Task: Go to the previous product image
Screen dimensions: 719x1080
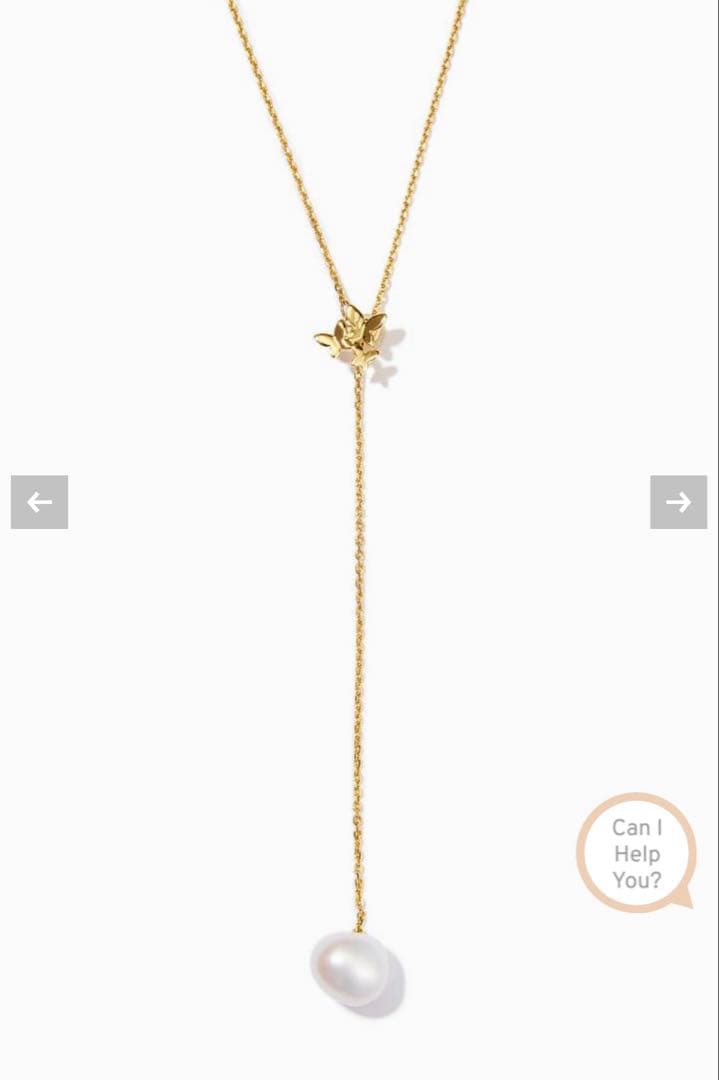Action: coord(39,502)
